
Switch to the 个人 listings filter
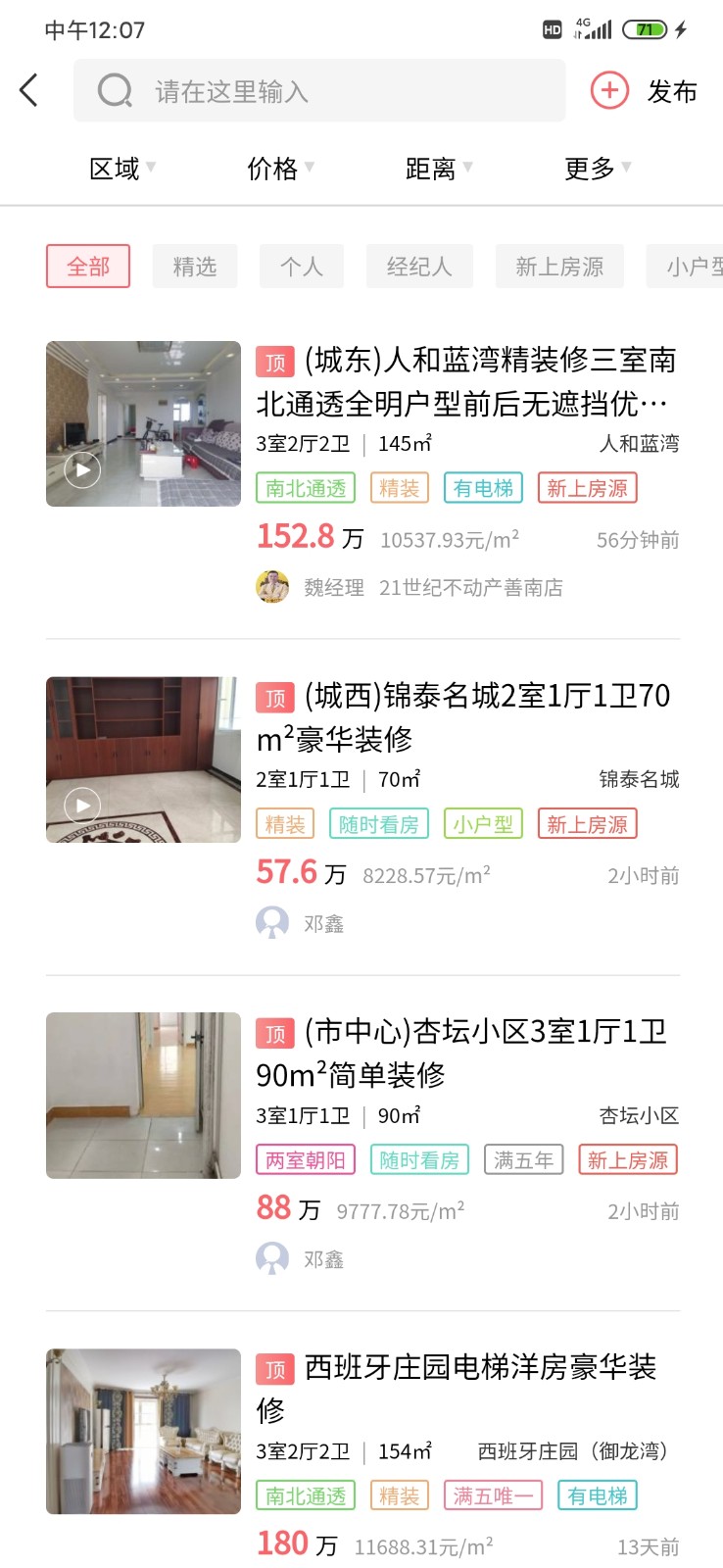coord(301,266)
